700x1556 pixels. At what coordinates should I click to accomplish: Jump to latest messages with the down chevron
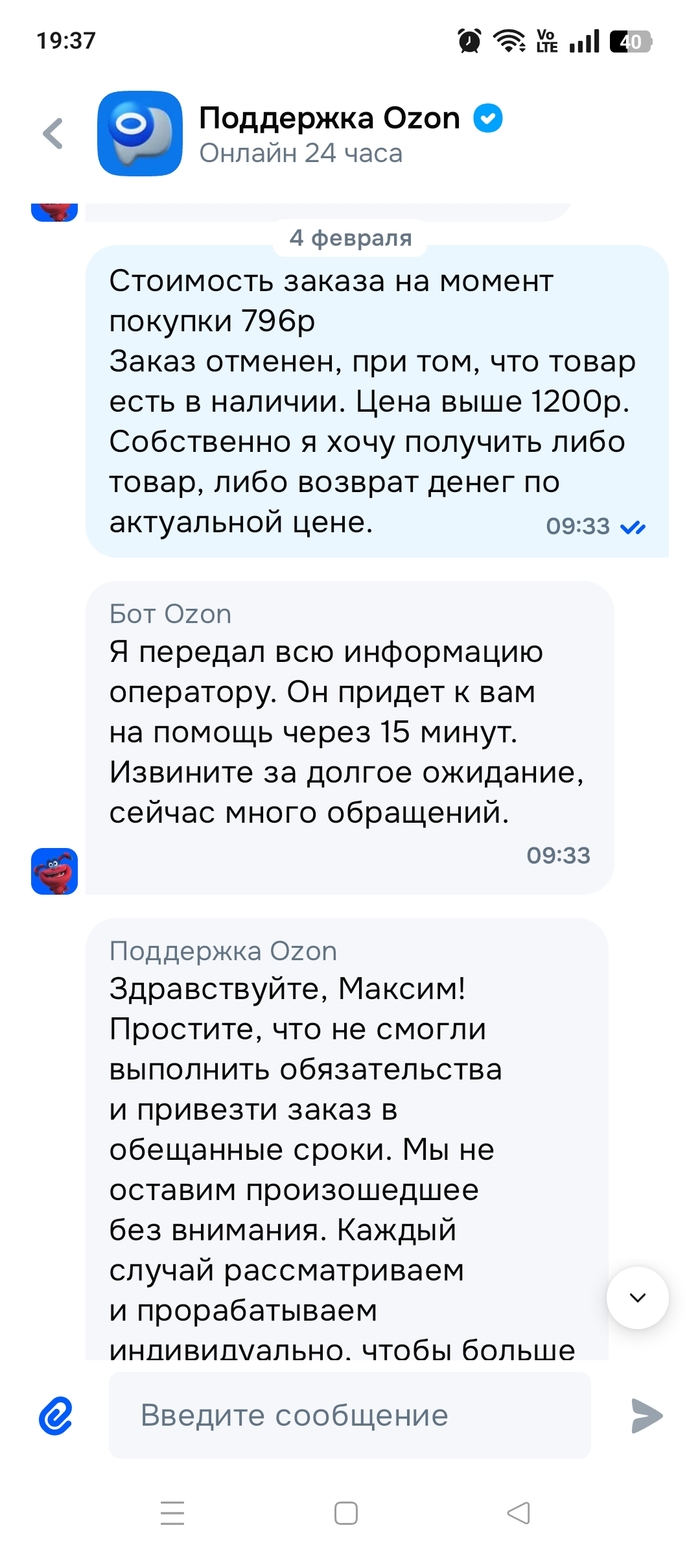637,1298
